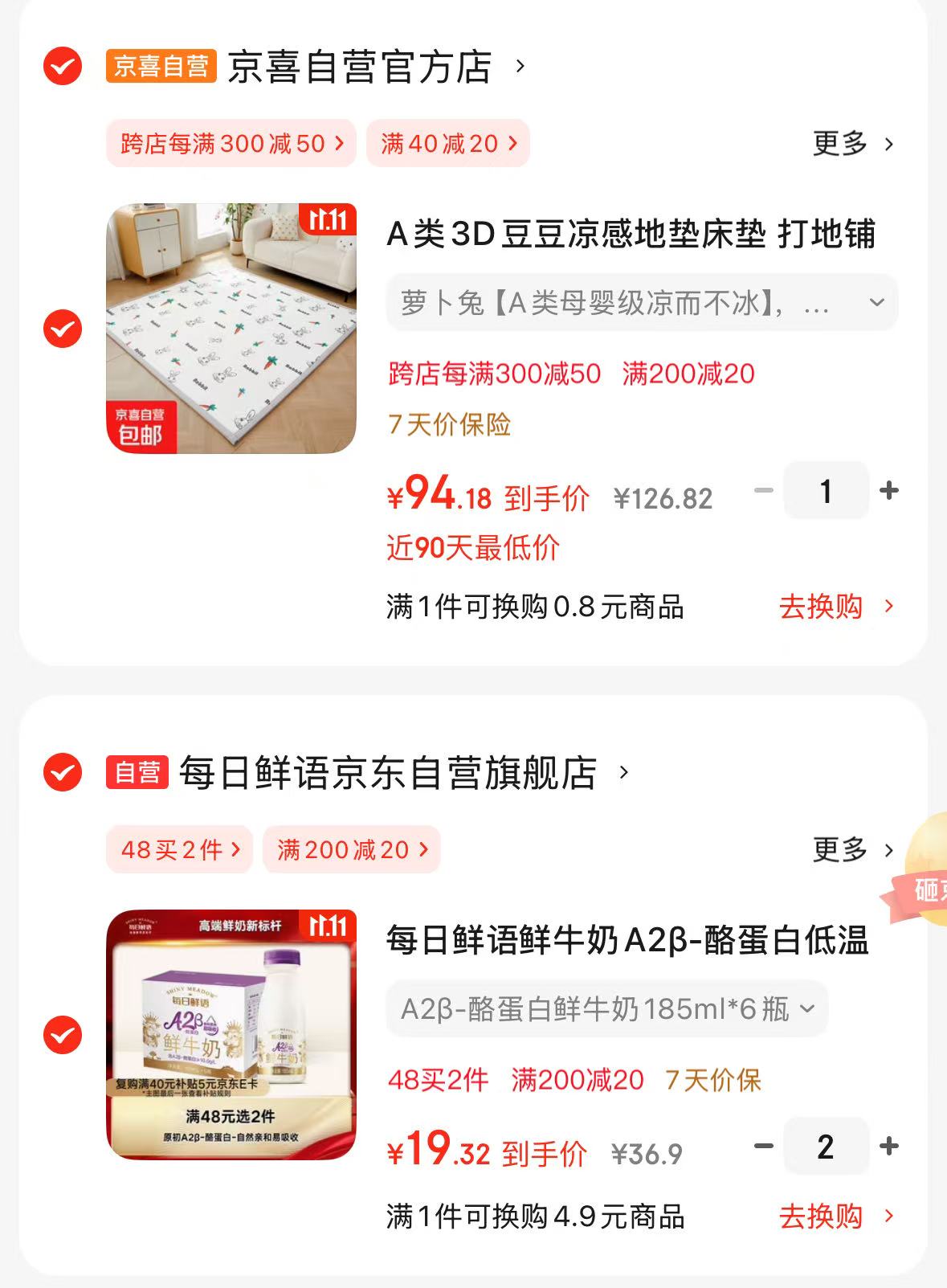The height and width of the screenshot is (1288, 947).
Task: Change the A2β-酪蛋白鲜牛奶 185ml*6瓶 option
Action: (x=607, y=1008)
